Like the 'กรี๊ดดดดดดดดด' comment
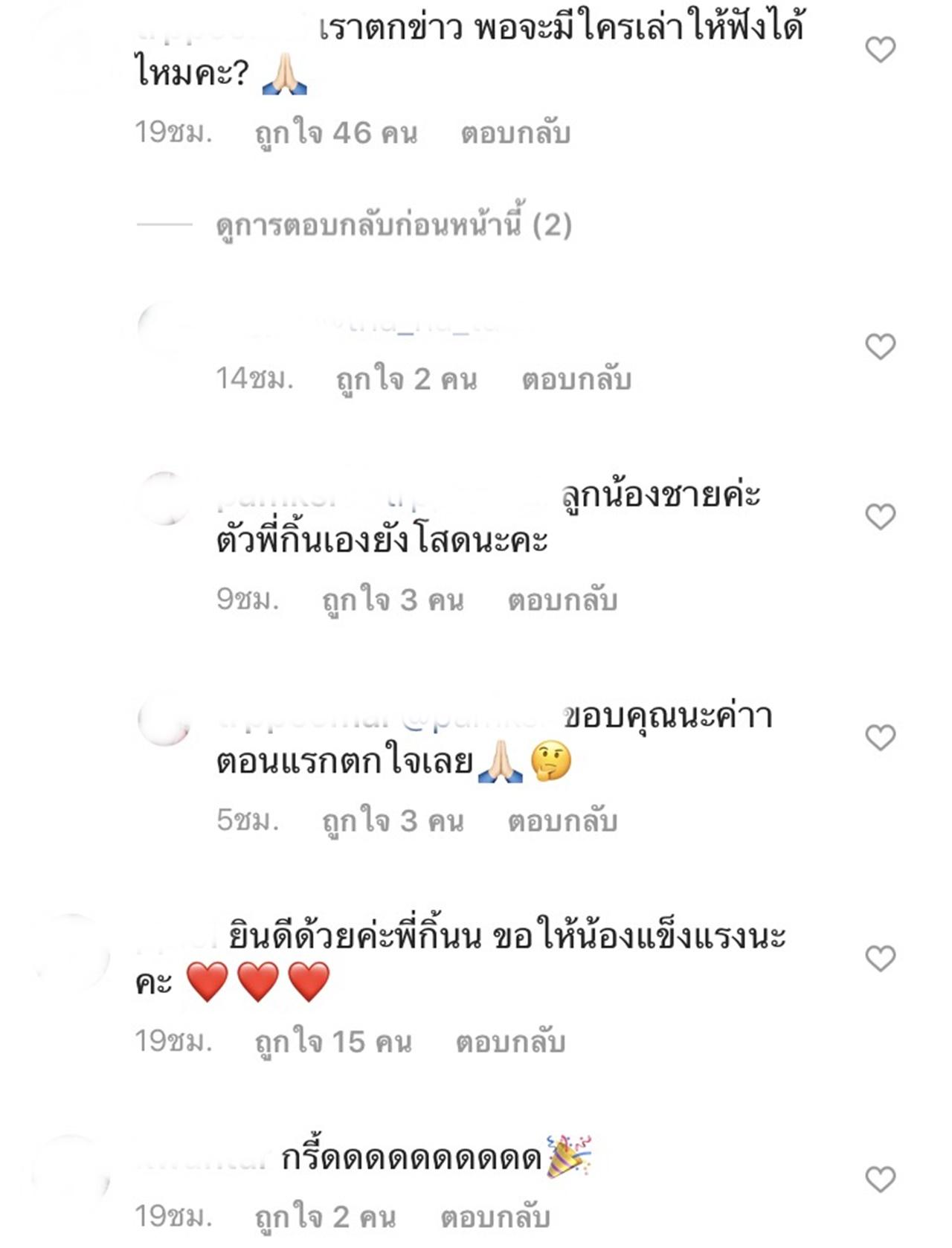The height and width of the screenshot is (1248, 952). [880, 1180]
